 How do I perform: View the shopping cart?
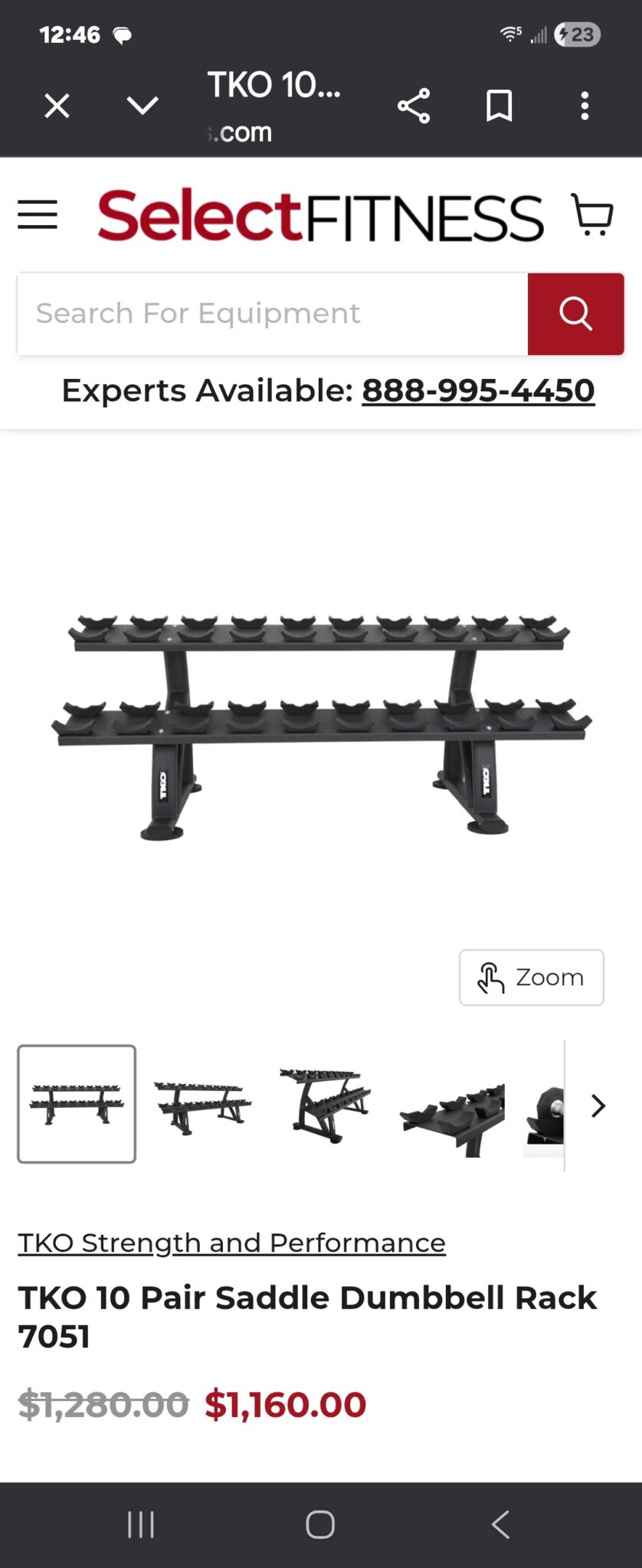(592, 215)
